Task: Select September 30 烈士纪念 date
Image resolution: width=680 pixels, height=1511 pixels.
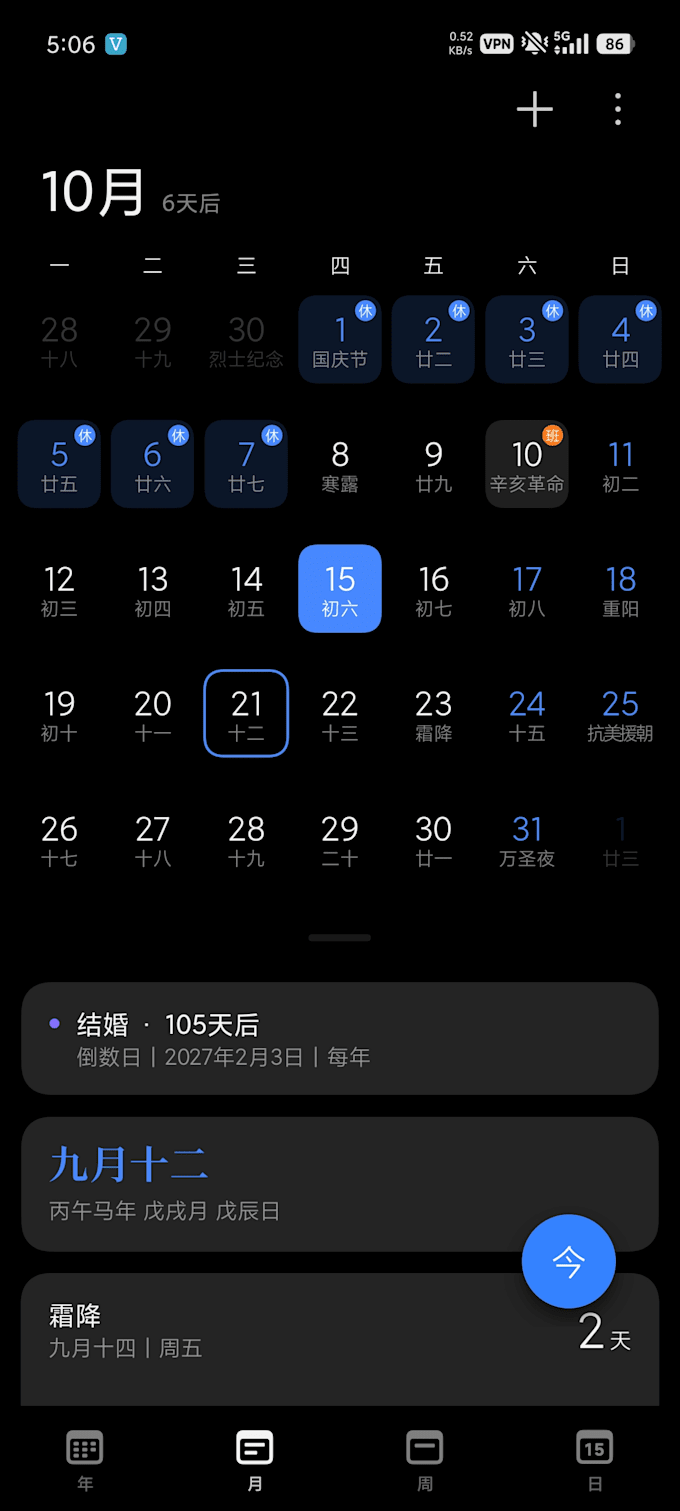Action: click(x=246, y=339)
